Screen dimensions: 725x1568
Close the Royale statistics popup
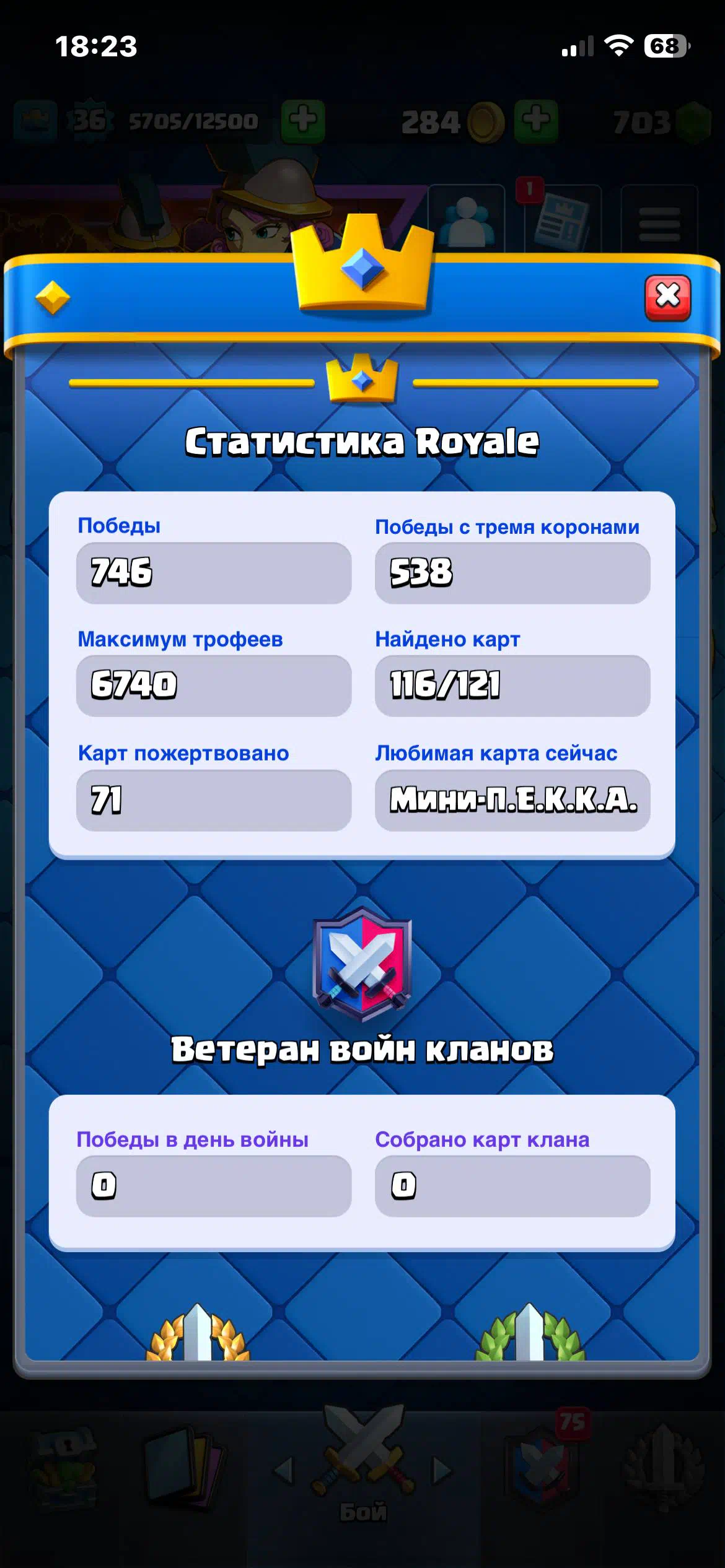(x=667, y=297)
